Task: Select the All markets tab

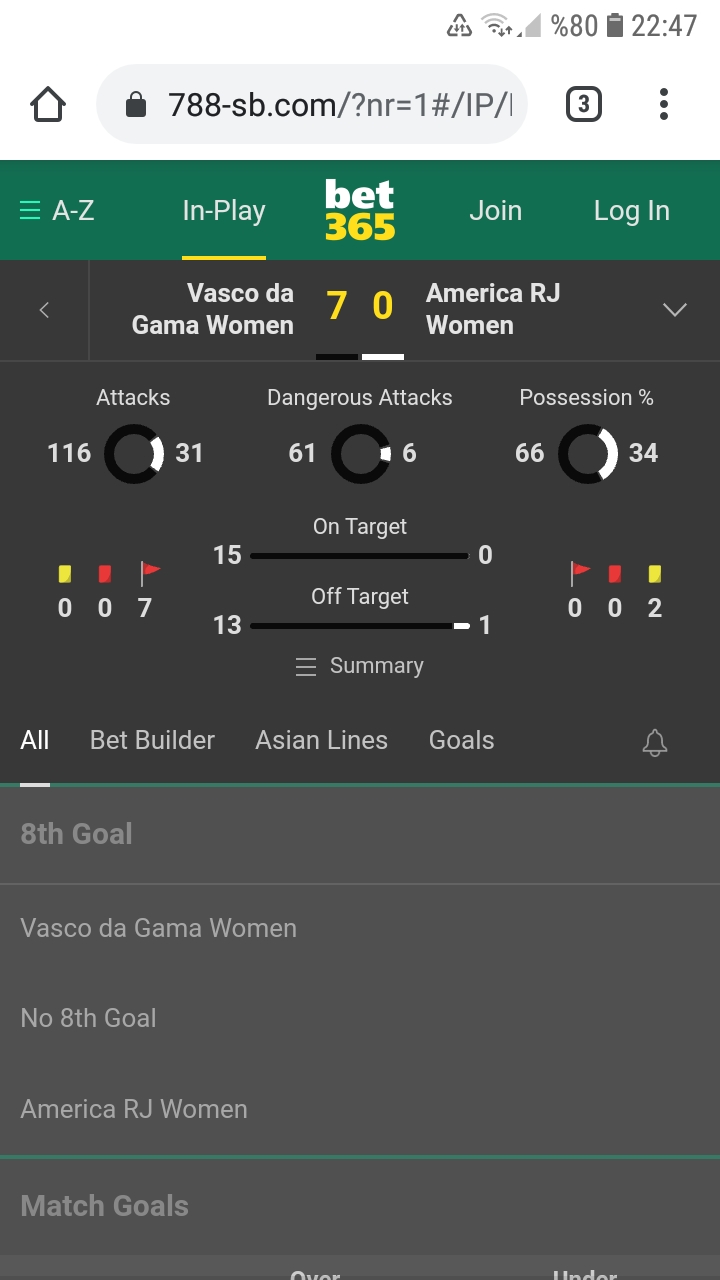Action: [x=34, y=740]
